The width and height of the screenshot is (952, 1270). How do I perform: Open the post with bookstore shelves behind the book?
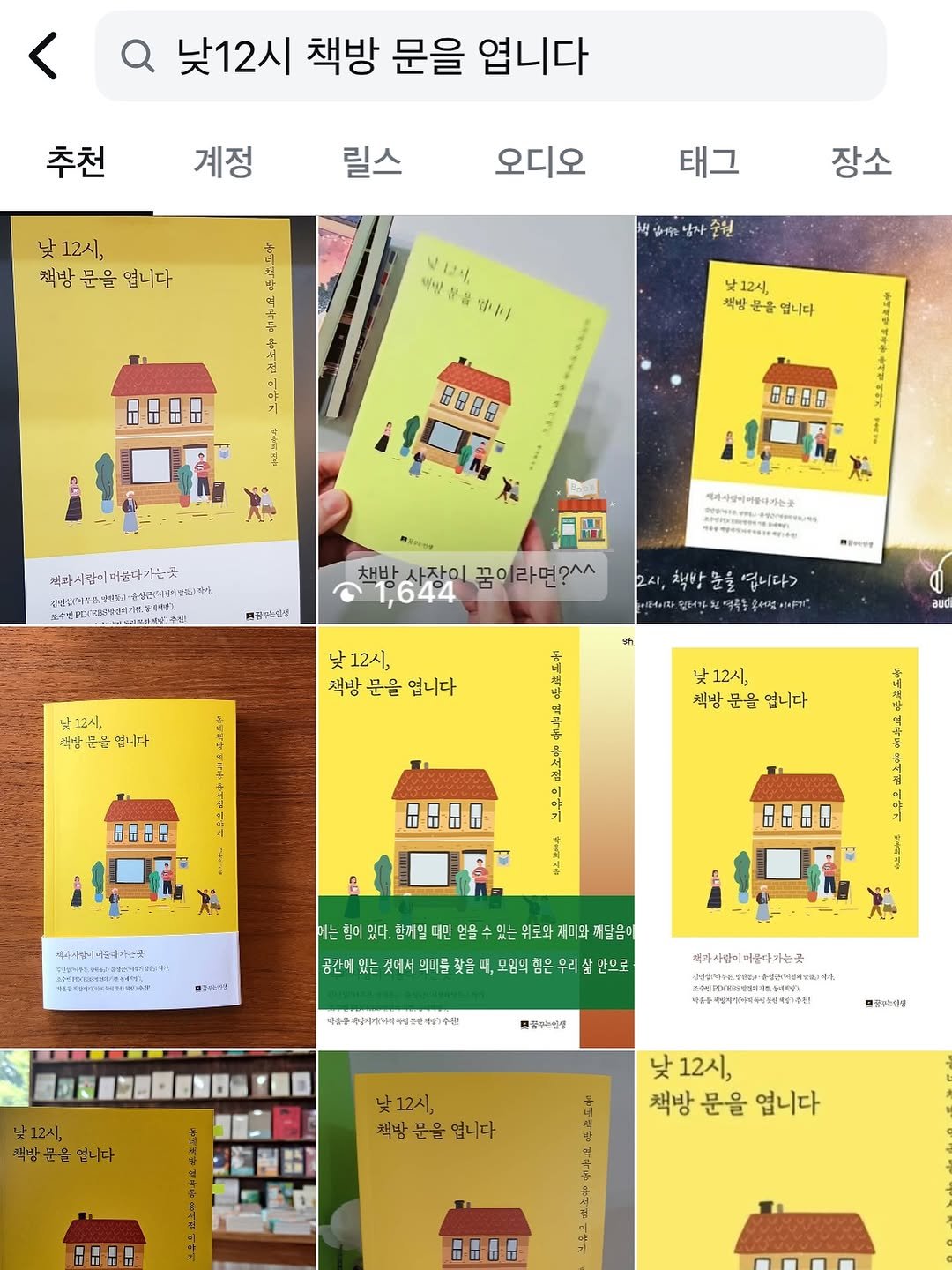(158, 1160)
